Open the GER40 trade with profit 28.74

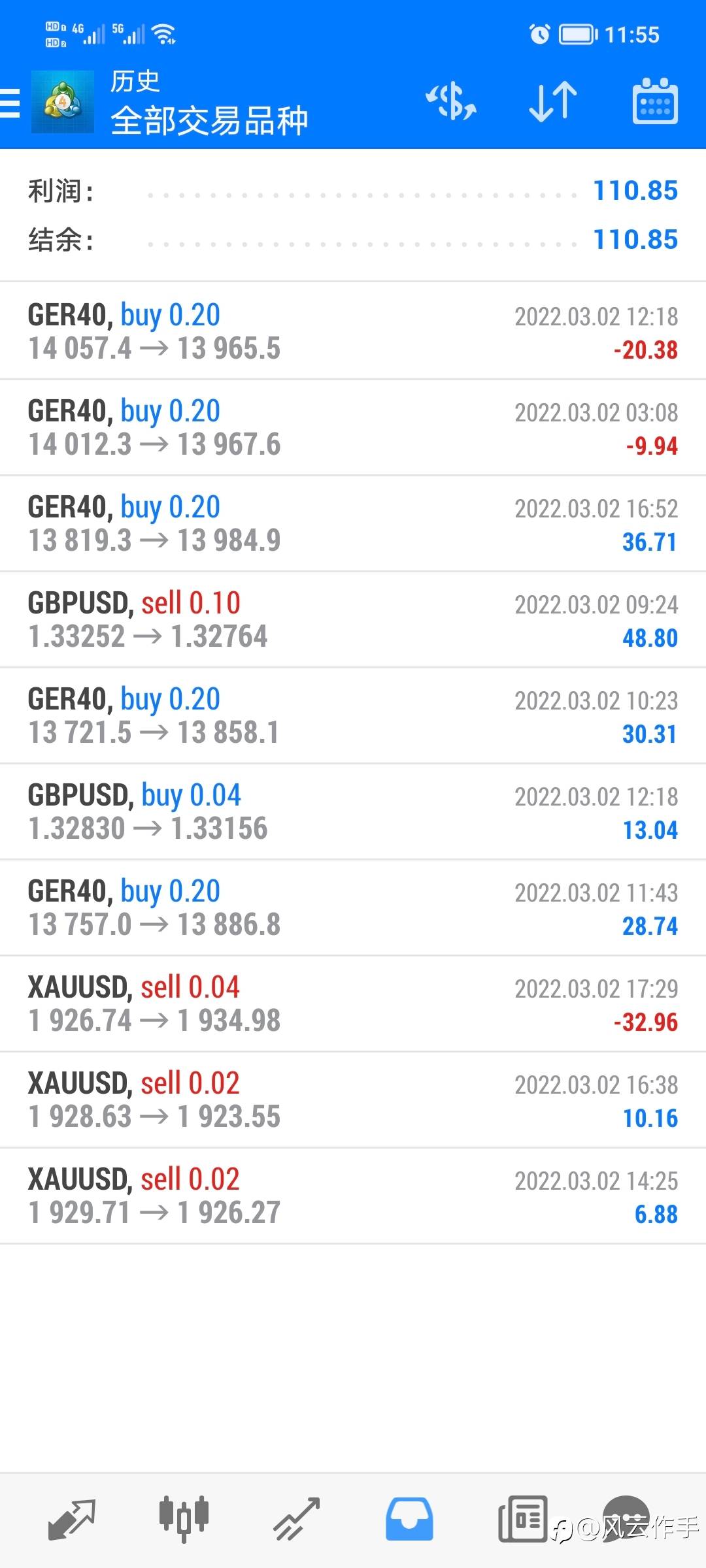pos(353,907)
